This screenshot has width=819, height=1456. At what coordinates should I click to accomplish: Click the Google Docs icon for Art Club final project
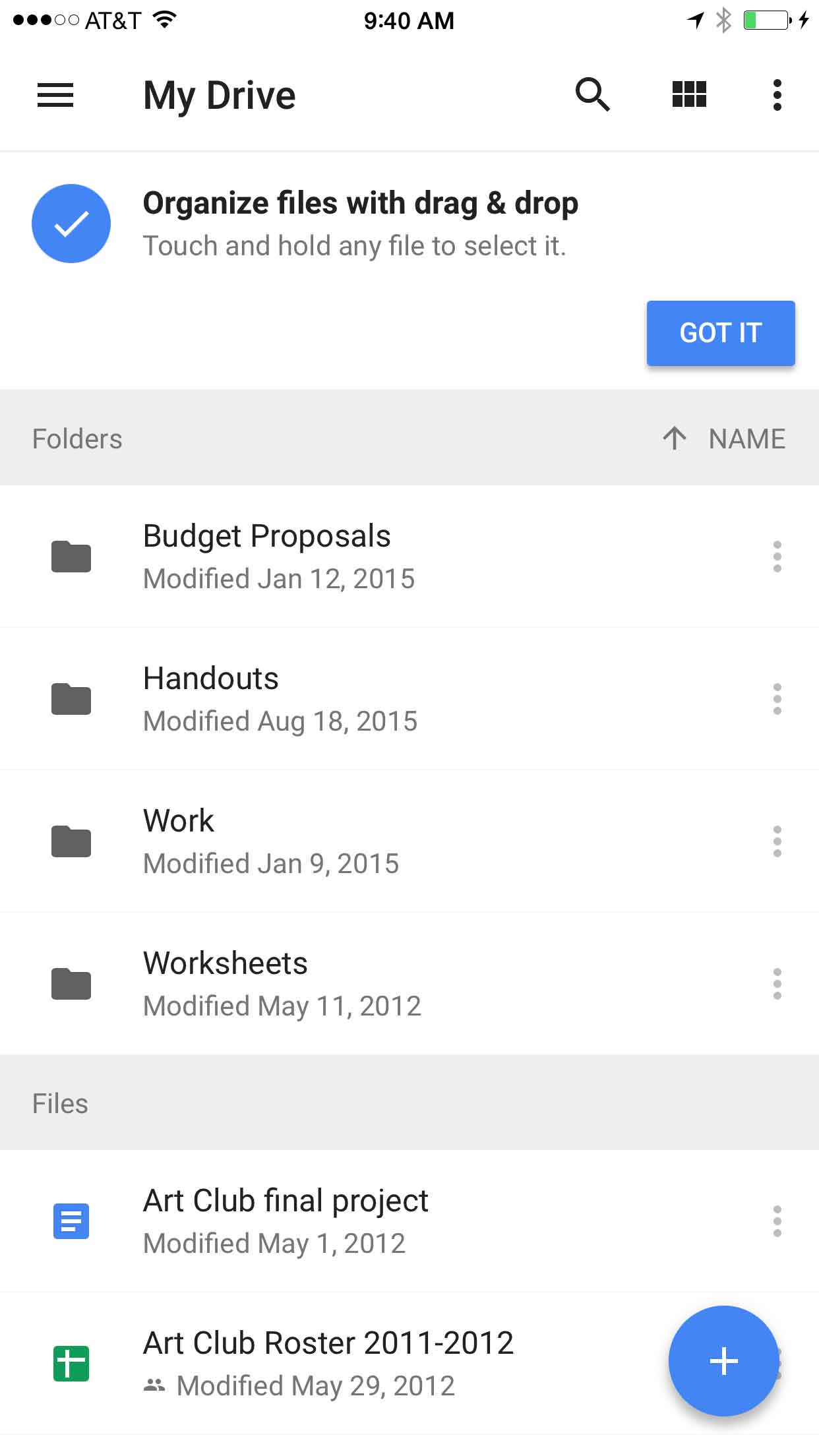coord(71,1221)
